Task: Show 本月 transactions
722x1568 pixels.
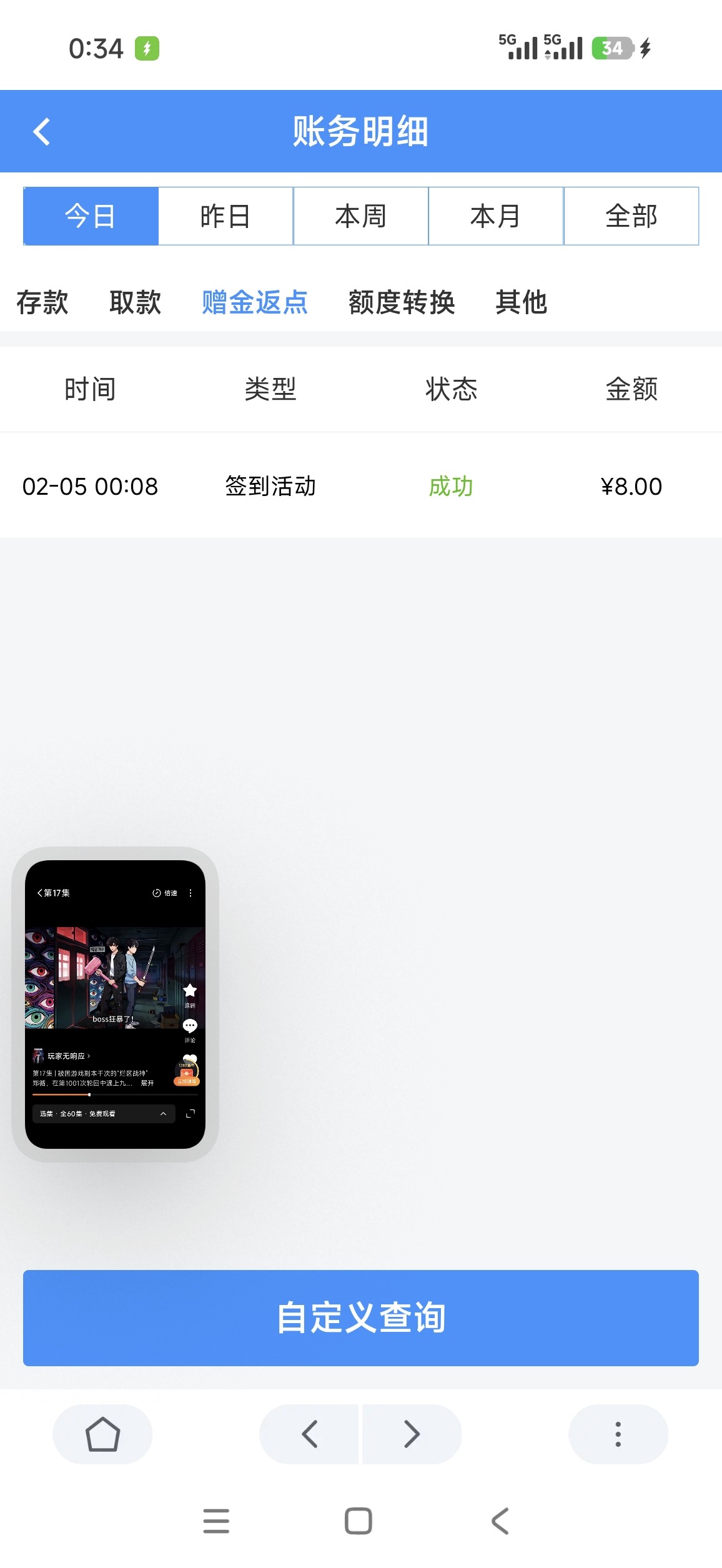Action: click(x=496, y=216)
